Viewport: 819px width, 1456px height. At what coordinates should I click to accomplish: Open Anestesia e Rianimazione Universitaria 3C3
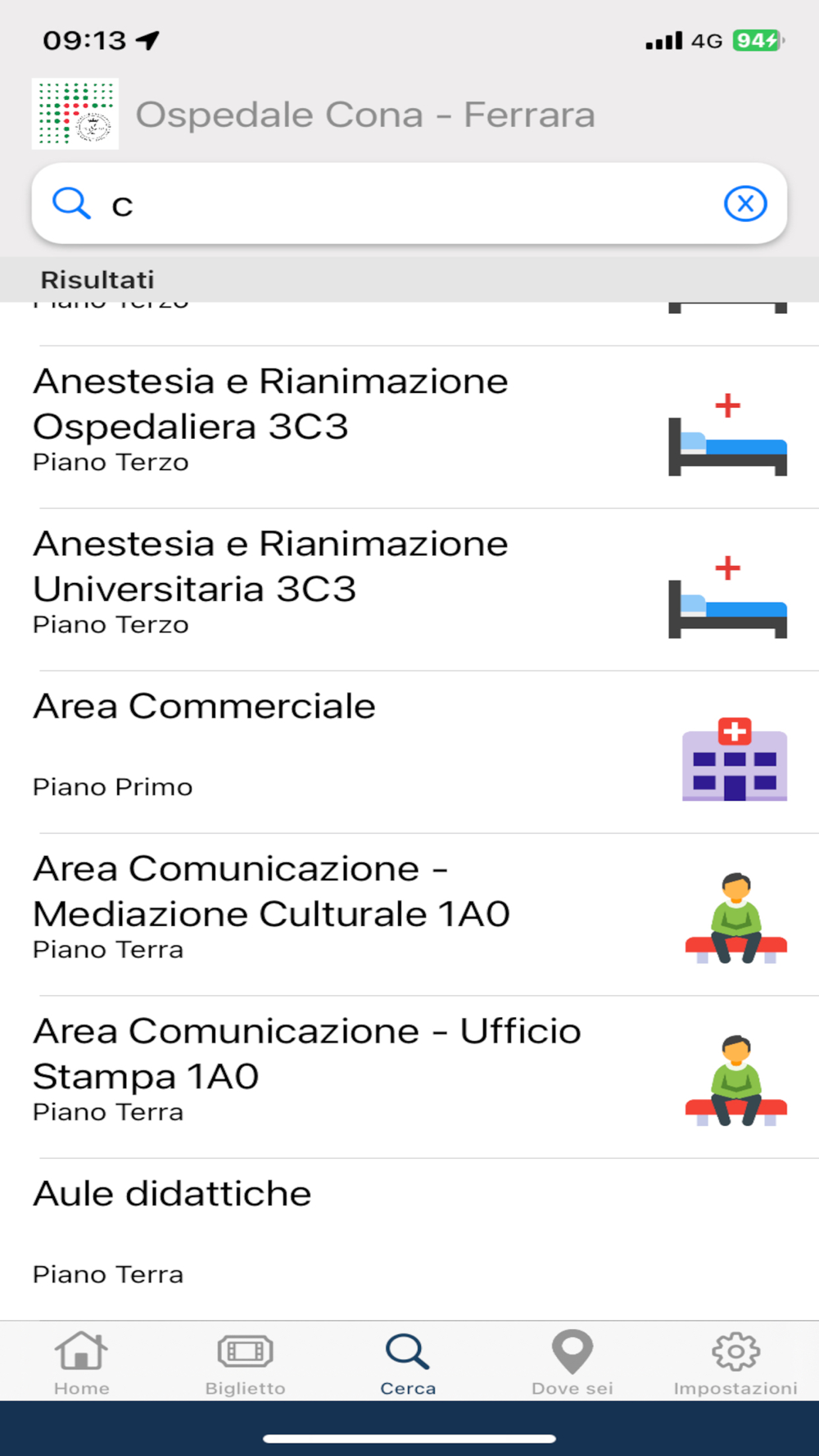[x=328, y=588]
